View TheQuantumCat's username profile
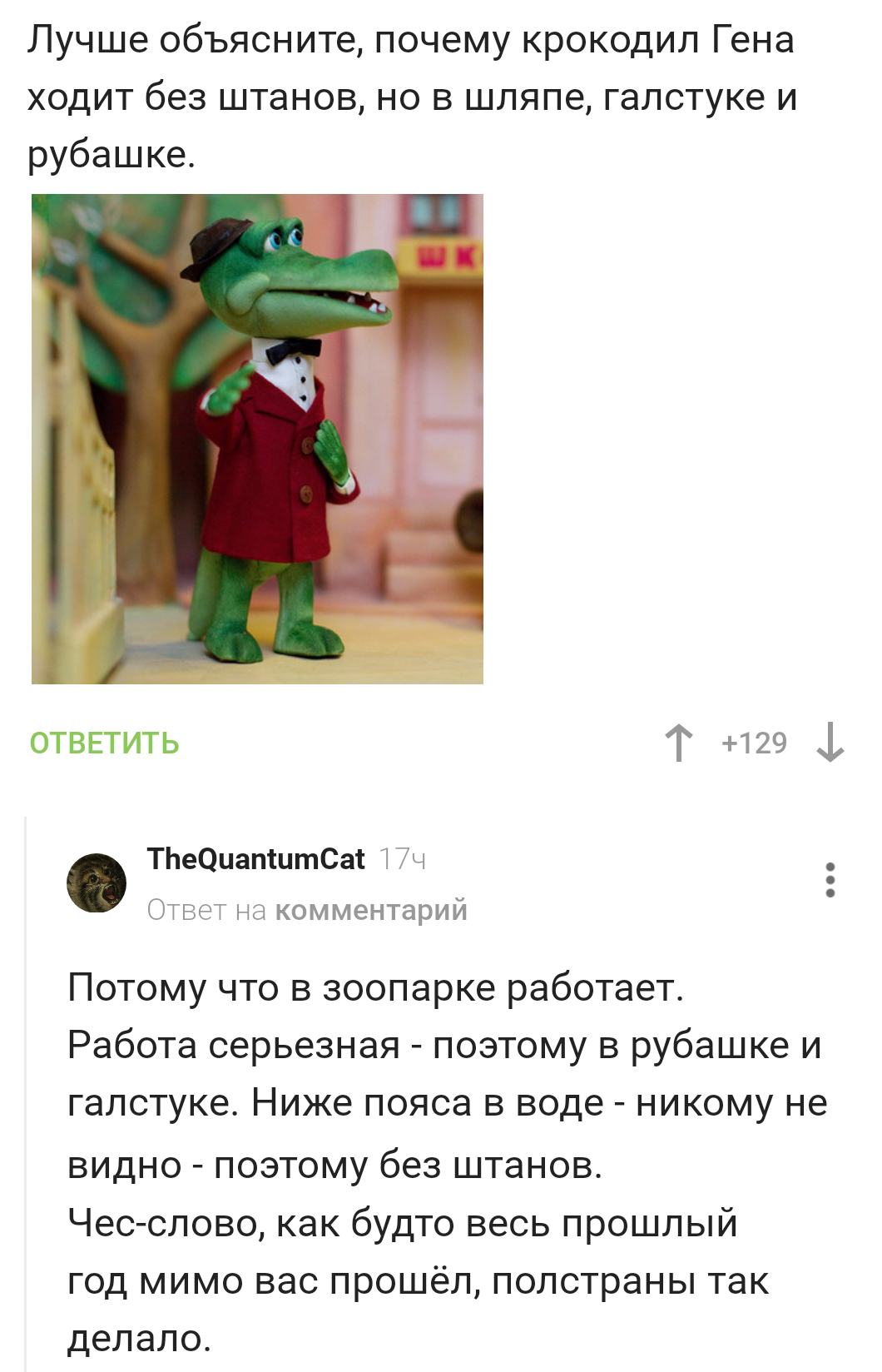The image size is (882, 1372). point(255,858)
